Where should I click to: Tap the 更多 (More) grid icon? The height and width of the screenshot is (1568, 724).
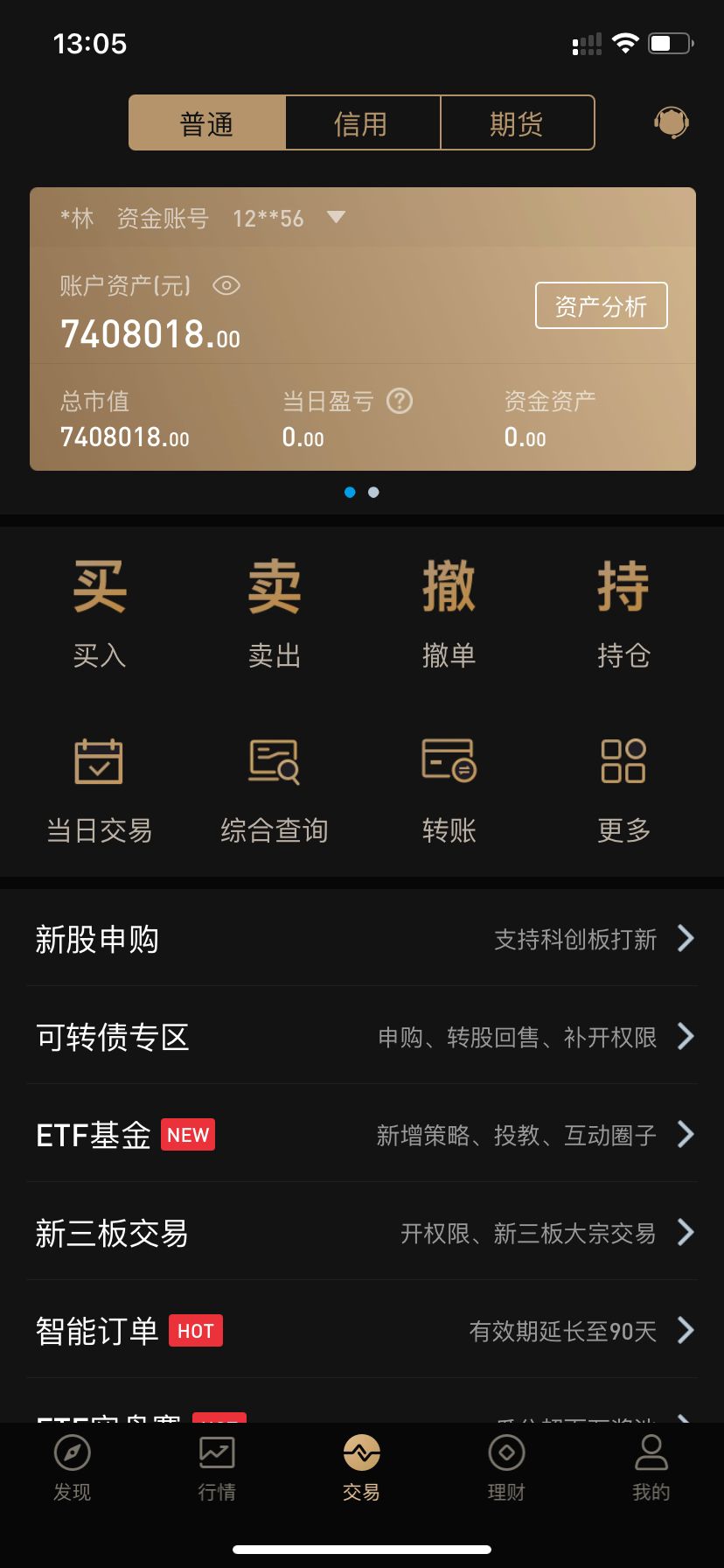(x=623, y=761)
